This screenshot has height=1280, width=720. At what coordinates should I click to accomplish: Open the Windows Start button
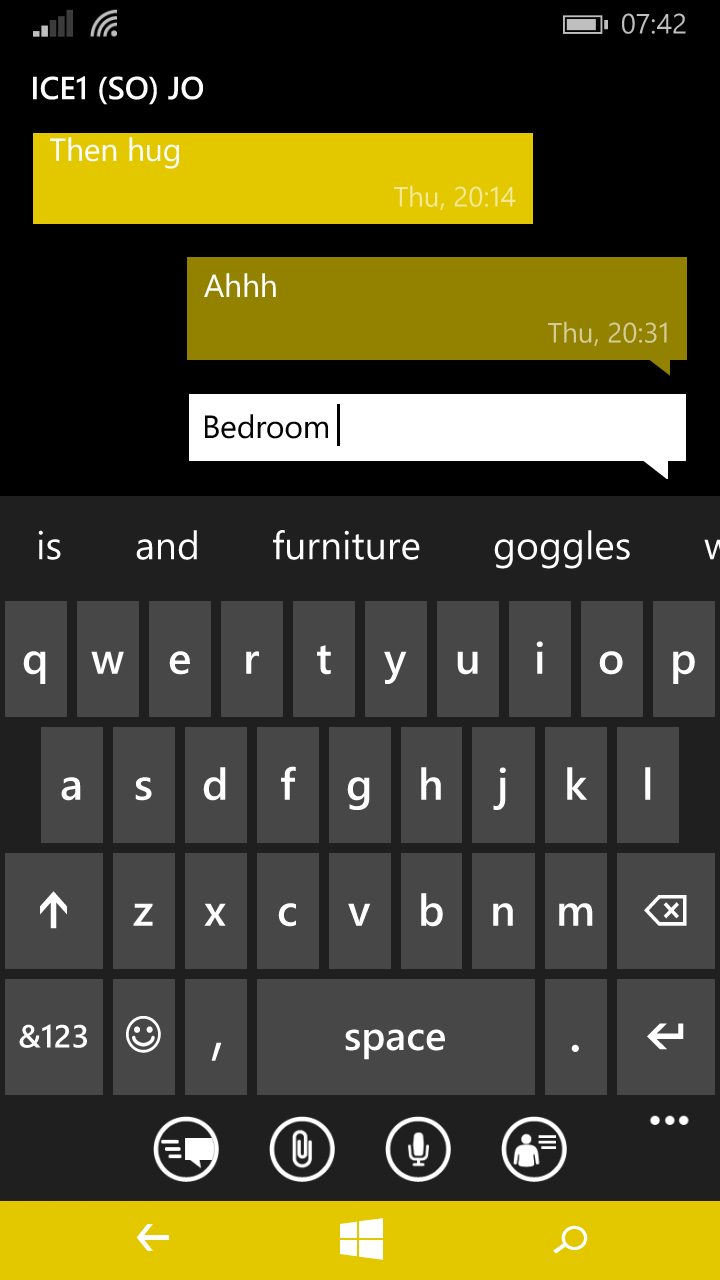click(x=361, y=1240)
